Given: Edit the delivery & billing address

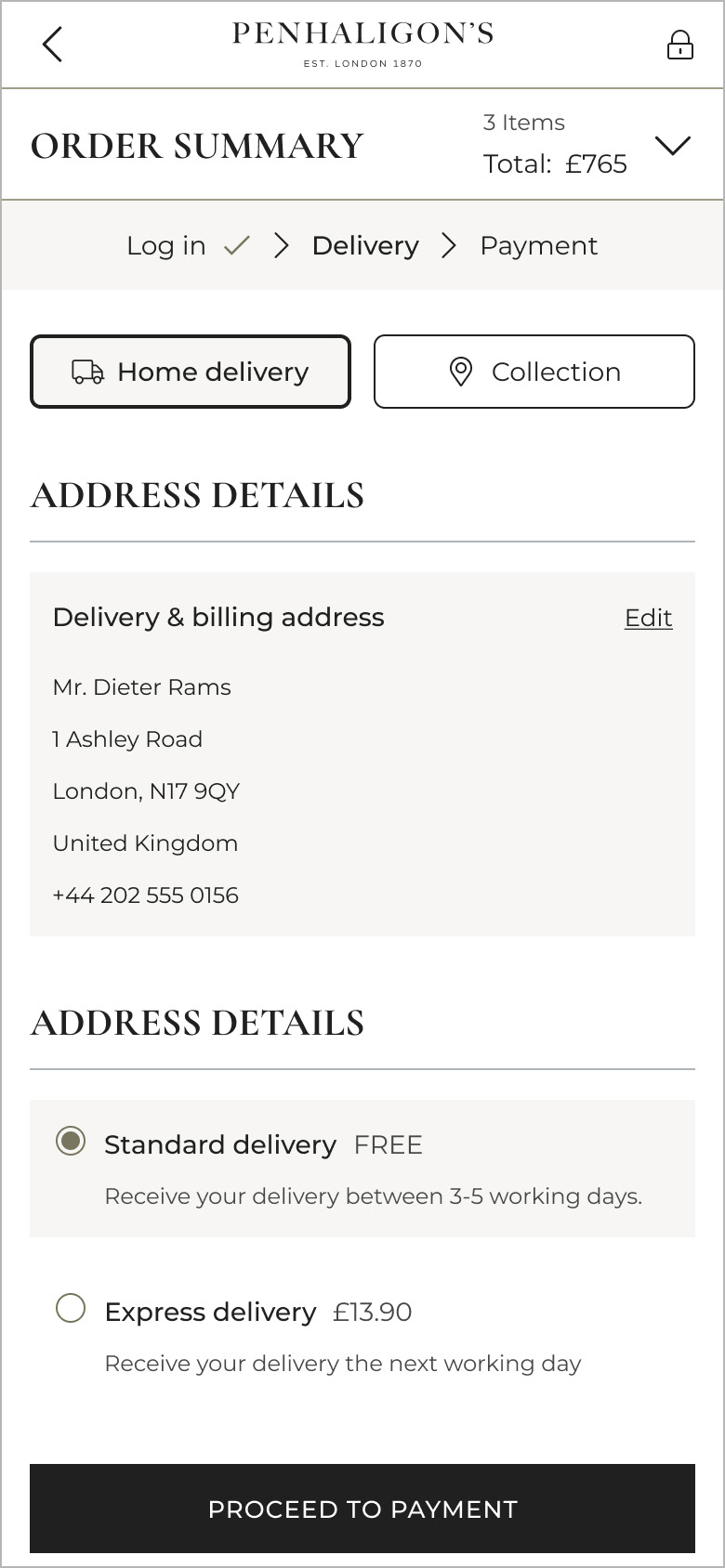Looking at the screenshot, I should tap(648, 618).
